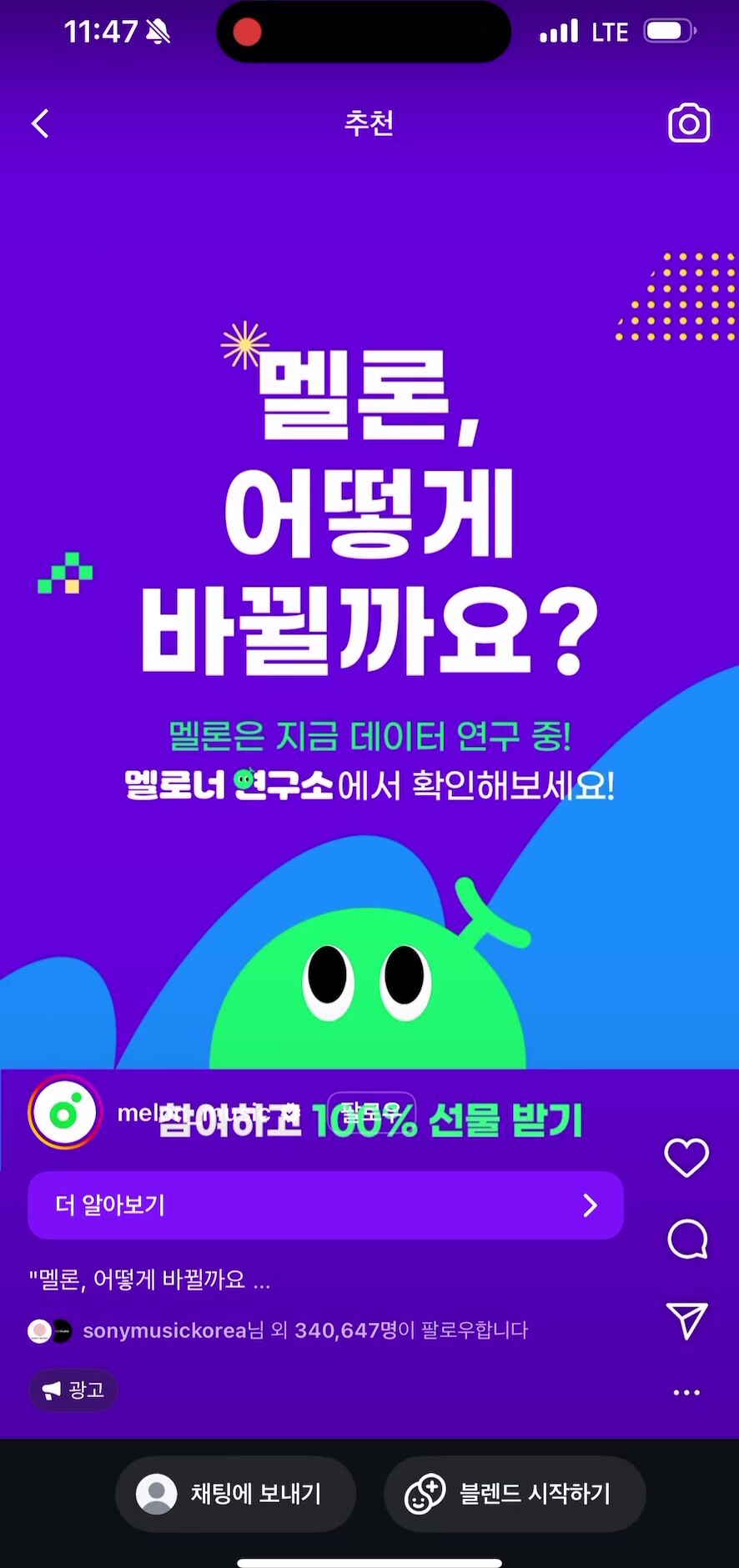Tap the 더 알아보기 button
739x1568 pixels.
[325, 1205]
